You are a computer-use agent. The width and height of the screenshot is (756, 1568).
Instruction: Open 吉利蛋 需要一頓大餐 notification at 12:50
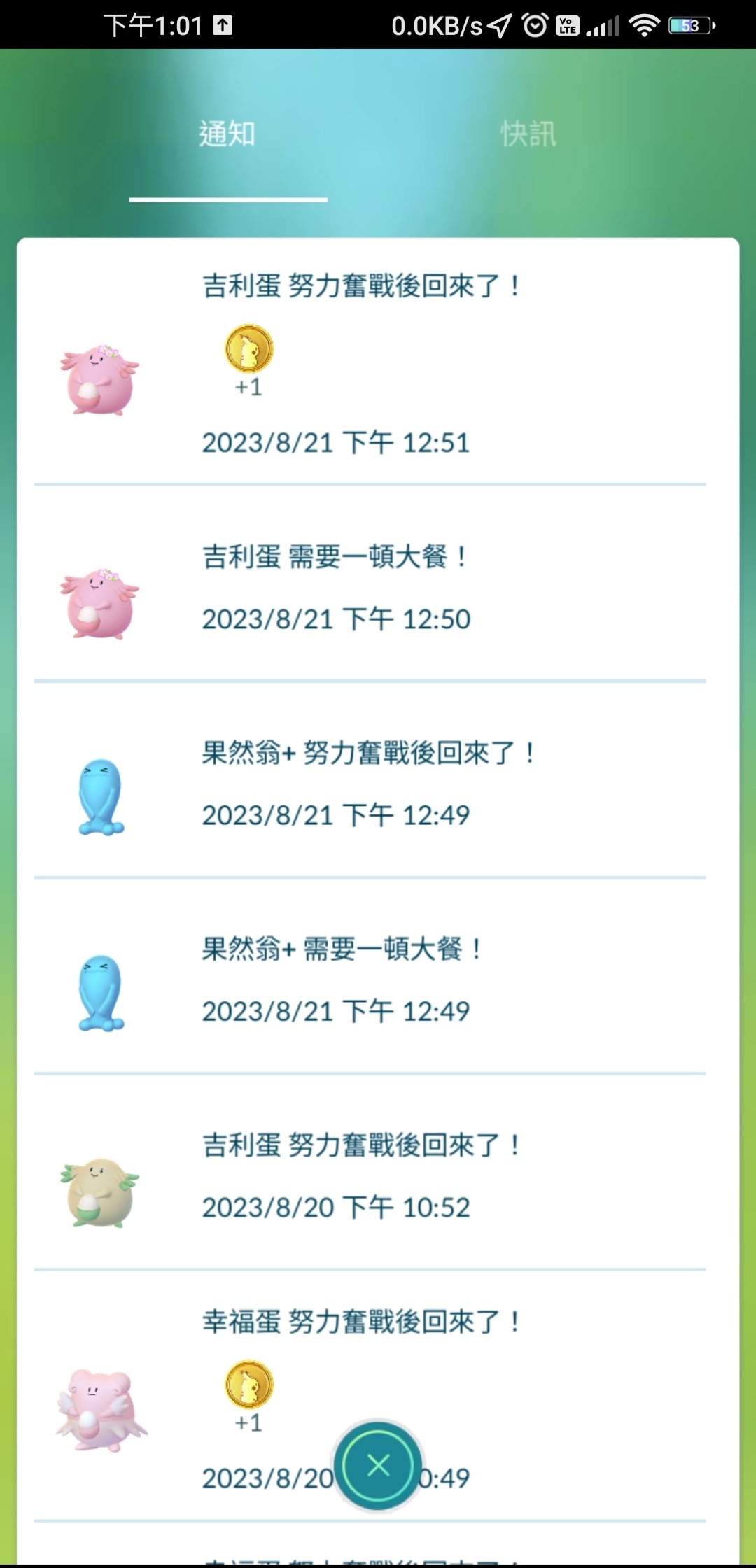(370, 583)
